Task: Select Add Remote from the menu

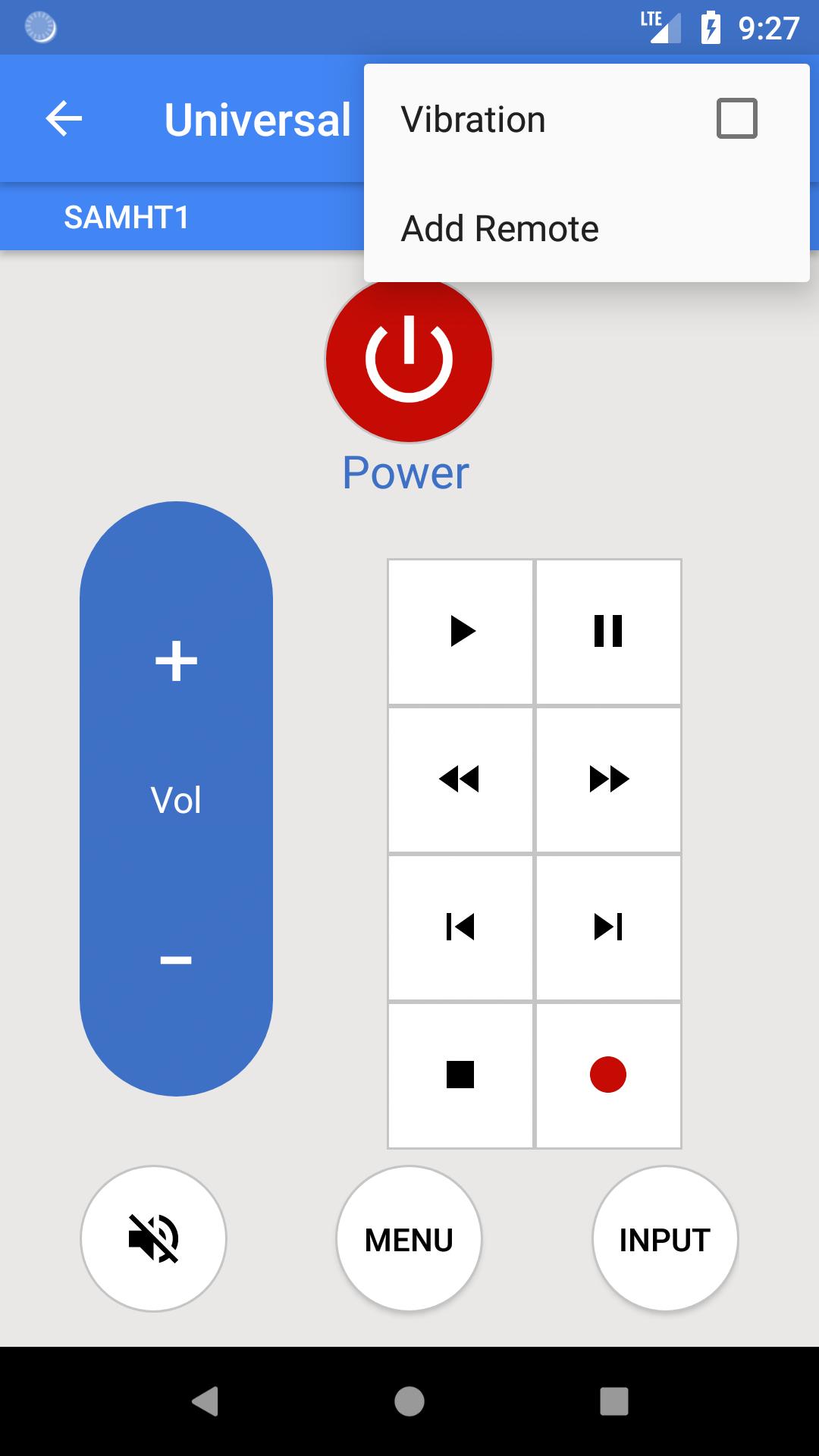Action: (500, 228)
